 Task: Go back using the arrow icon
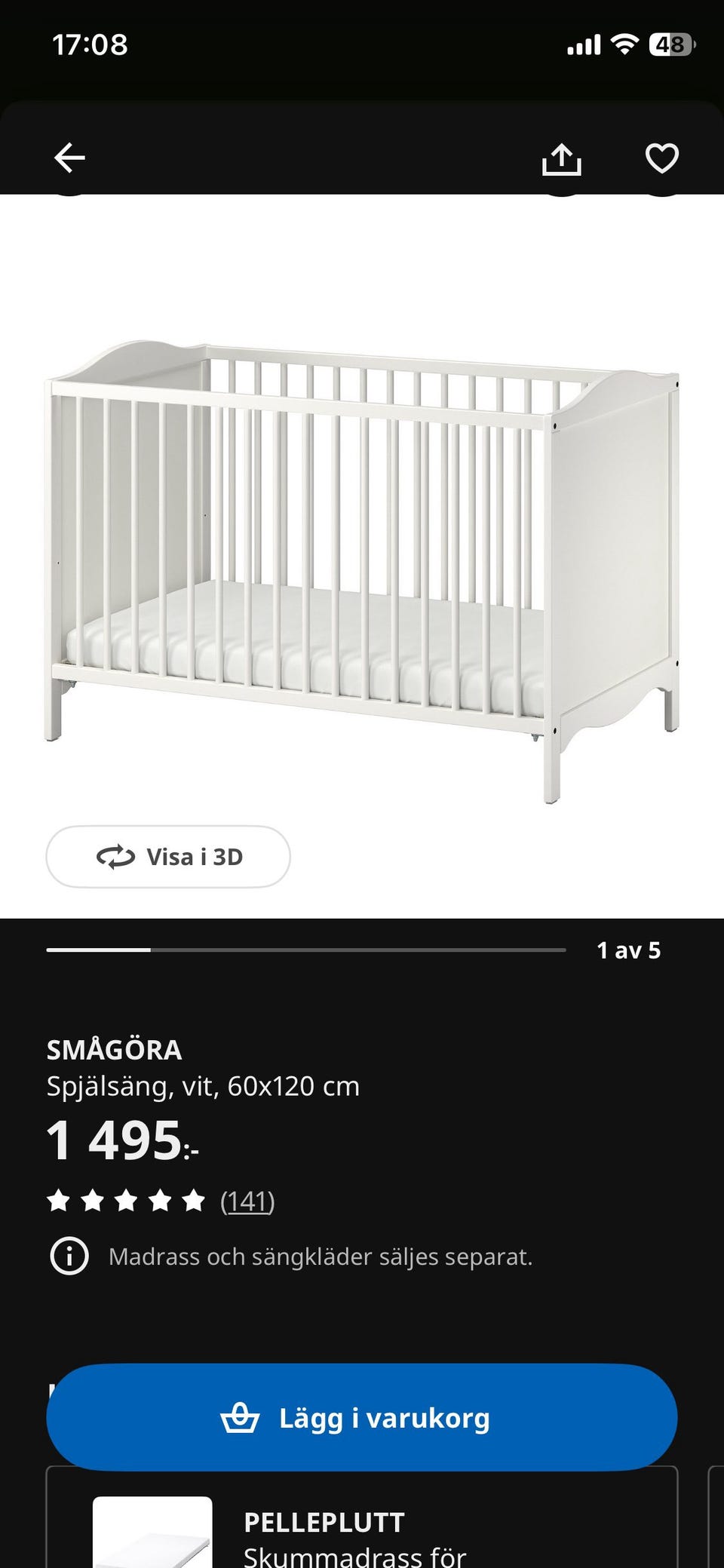70,158
